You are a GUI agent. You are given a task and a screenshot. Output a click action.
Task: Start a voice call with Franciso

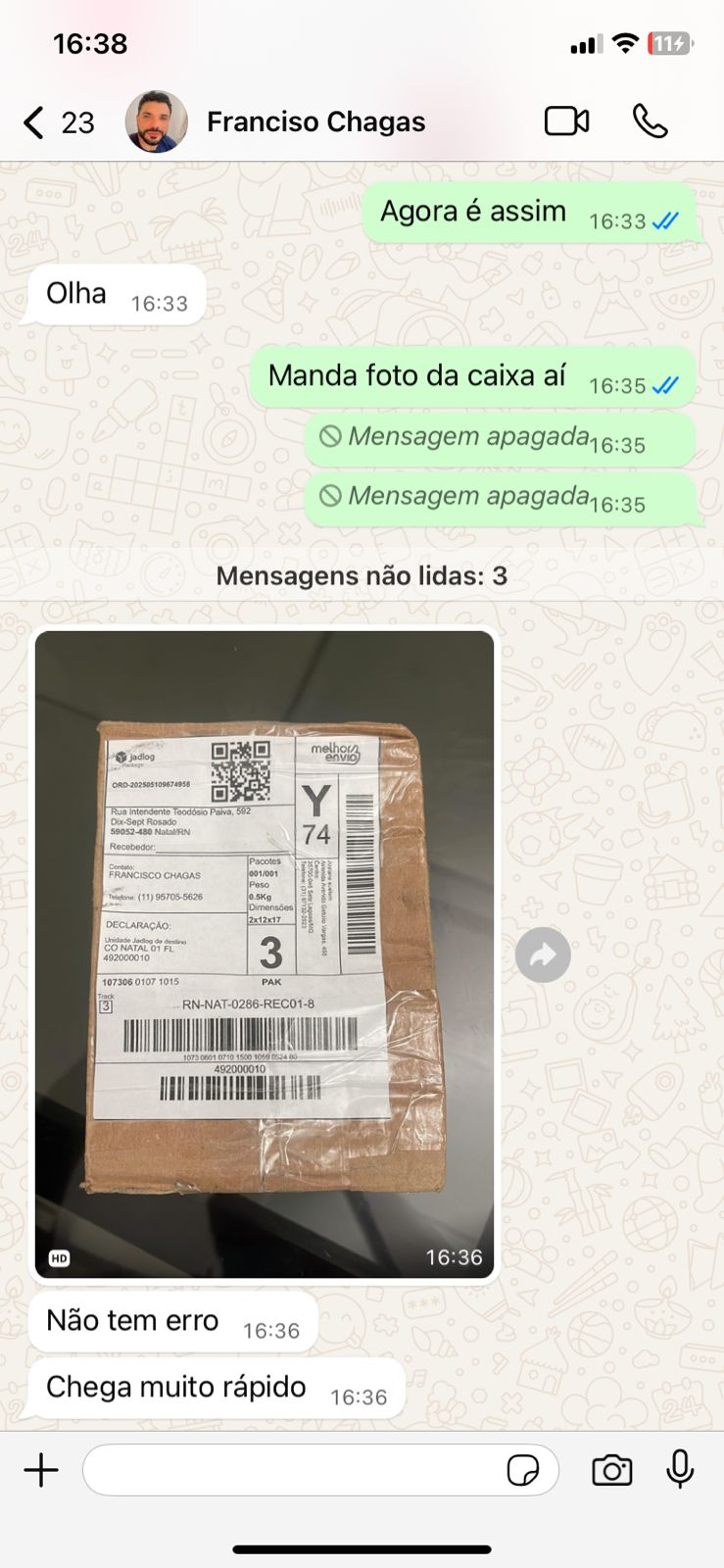[650, 122]
